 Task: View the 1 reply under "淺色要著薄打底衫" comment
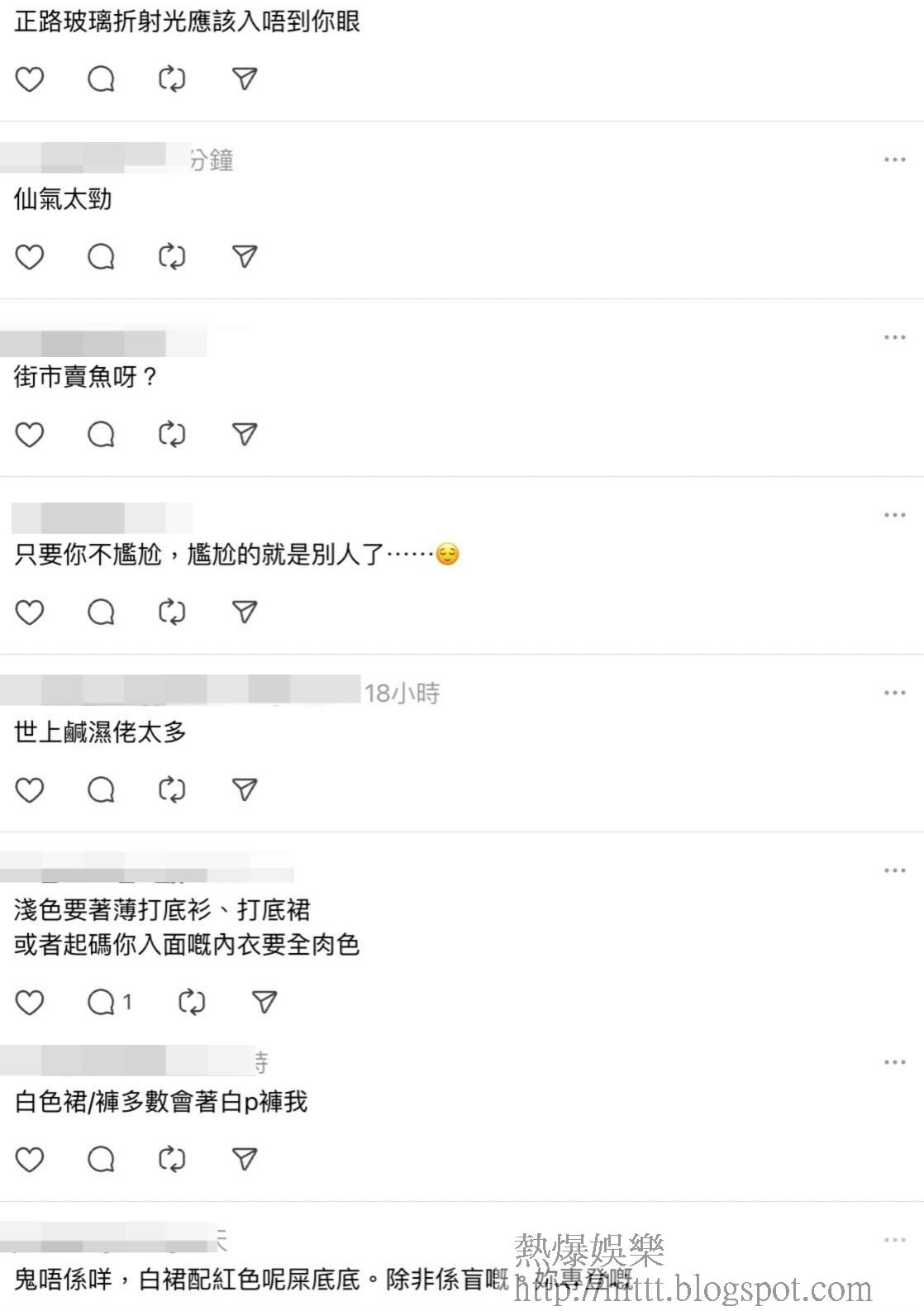(109, 1003)
